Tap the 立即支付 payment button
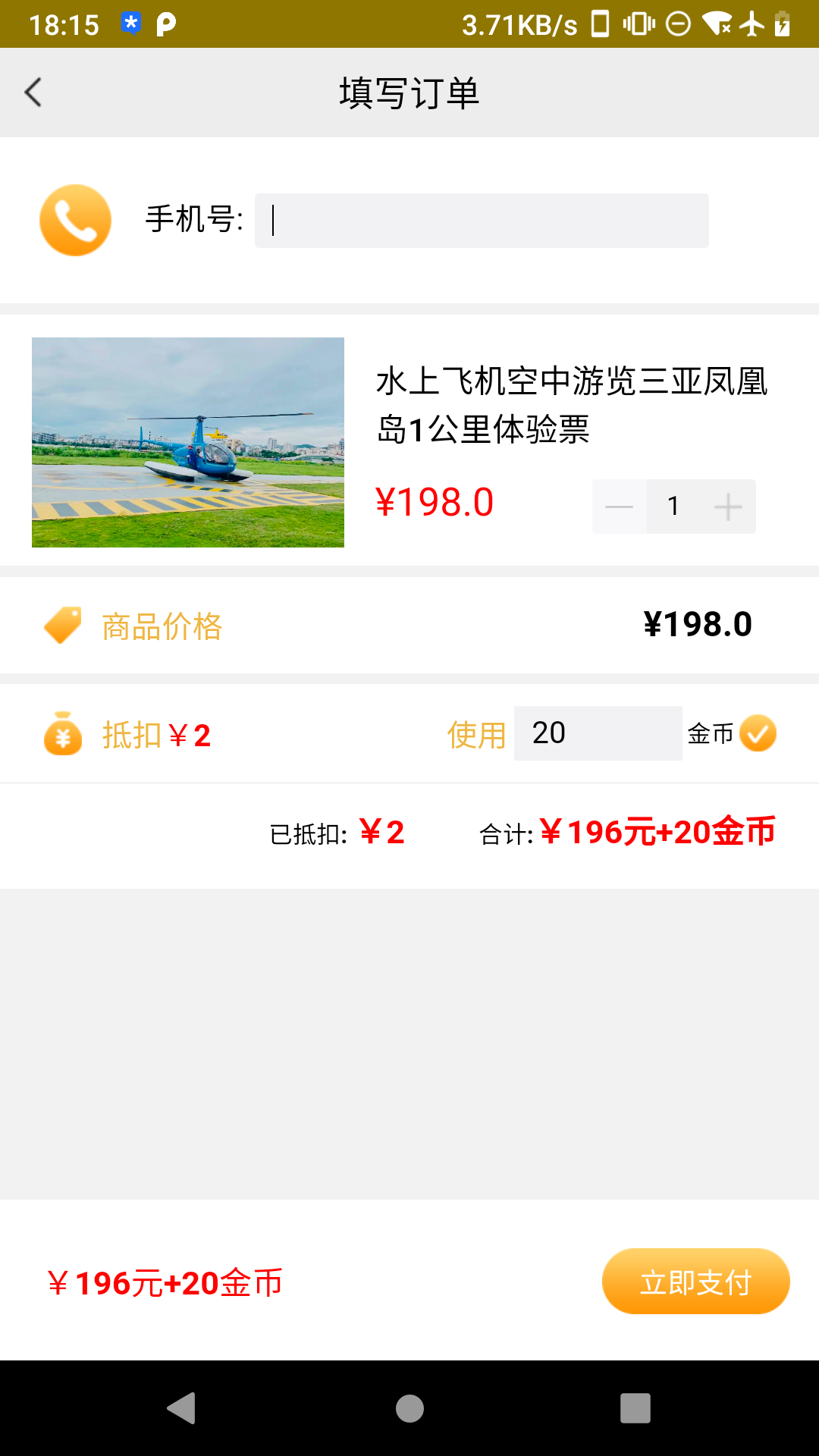The height and width of the screenshot is (1456, 819). pyautogui.click(x=695, y=1281)
